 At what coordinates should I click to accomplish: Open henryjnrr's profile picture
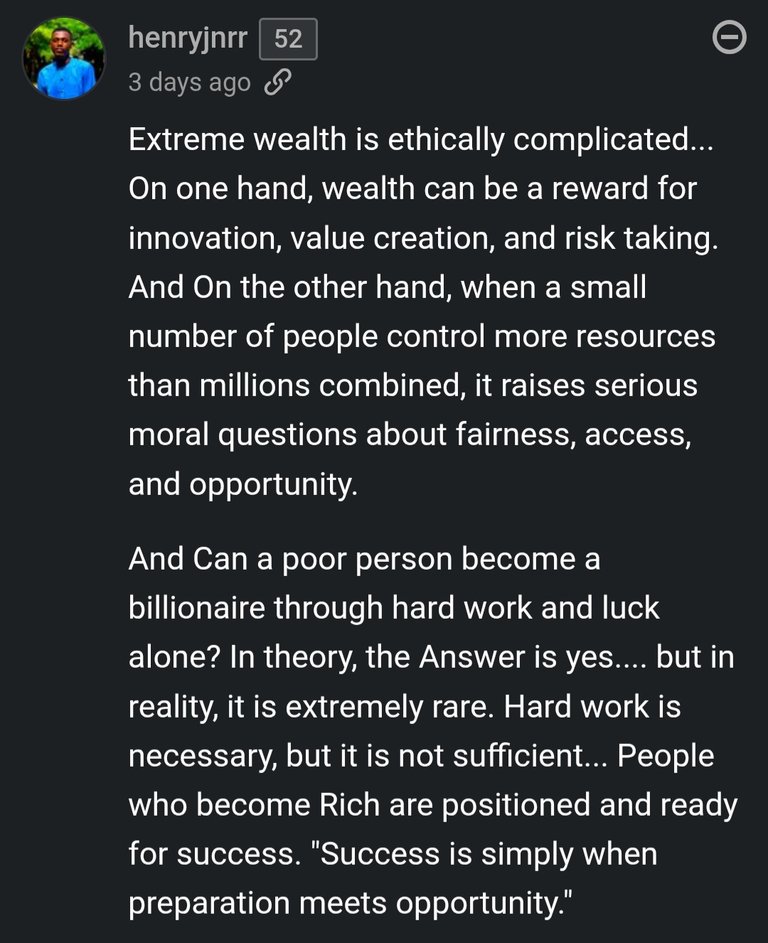coord(64,58)
